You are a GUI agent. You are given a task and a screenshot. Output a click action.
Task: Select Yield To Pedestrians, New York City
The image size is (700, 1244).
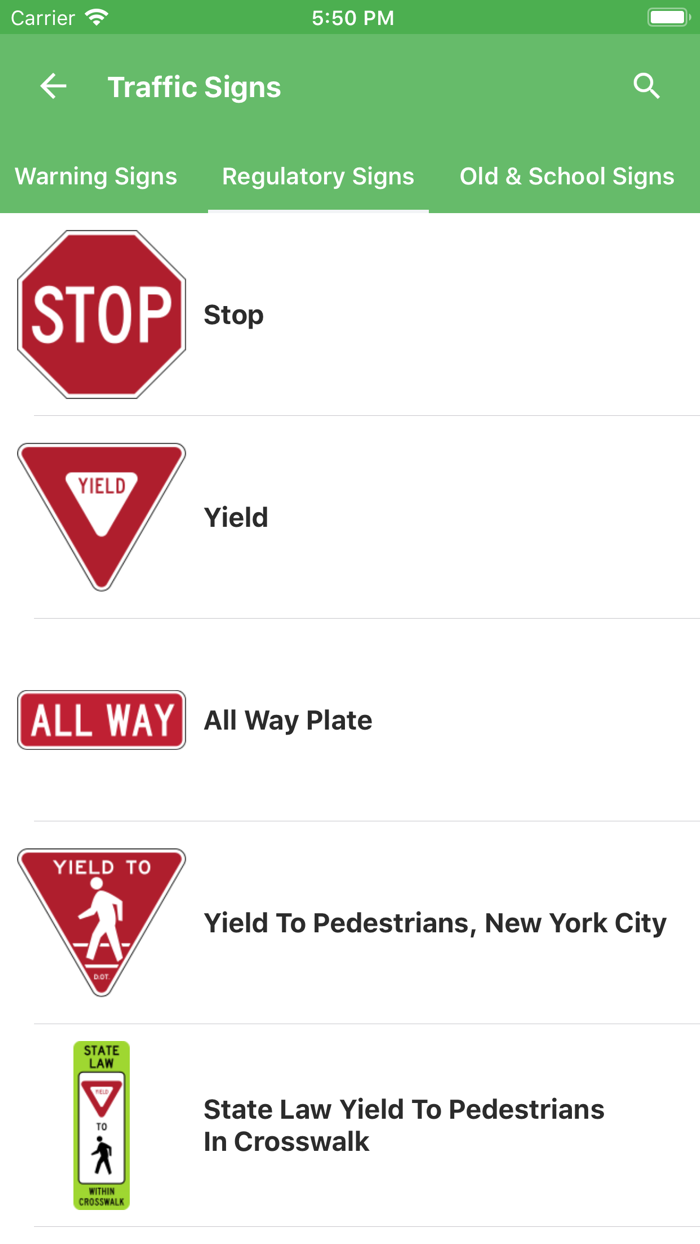[434, 923]
